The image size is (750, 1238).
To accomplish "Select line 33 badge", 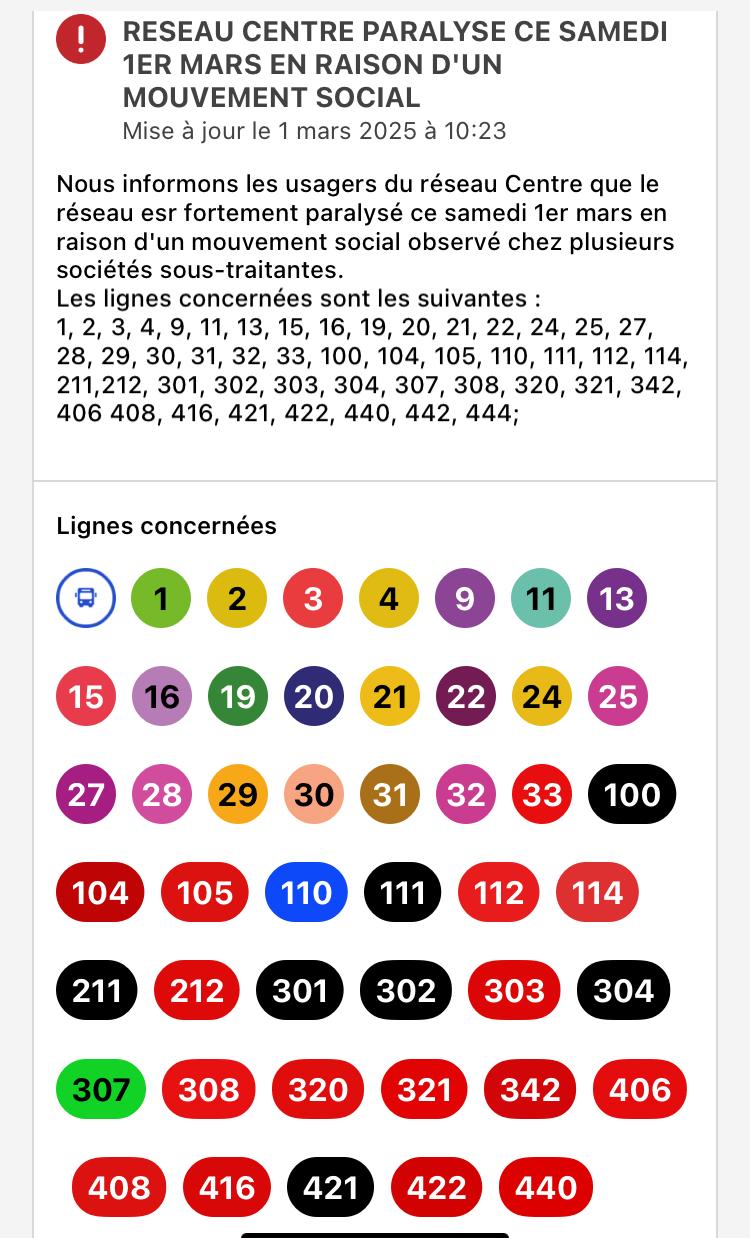I will point(542,794).
